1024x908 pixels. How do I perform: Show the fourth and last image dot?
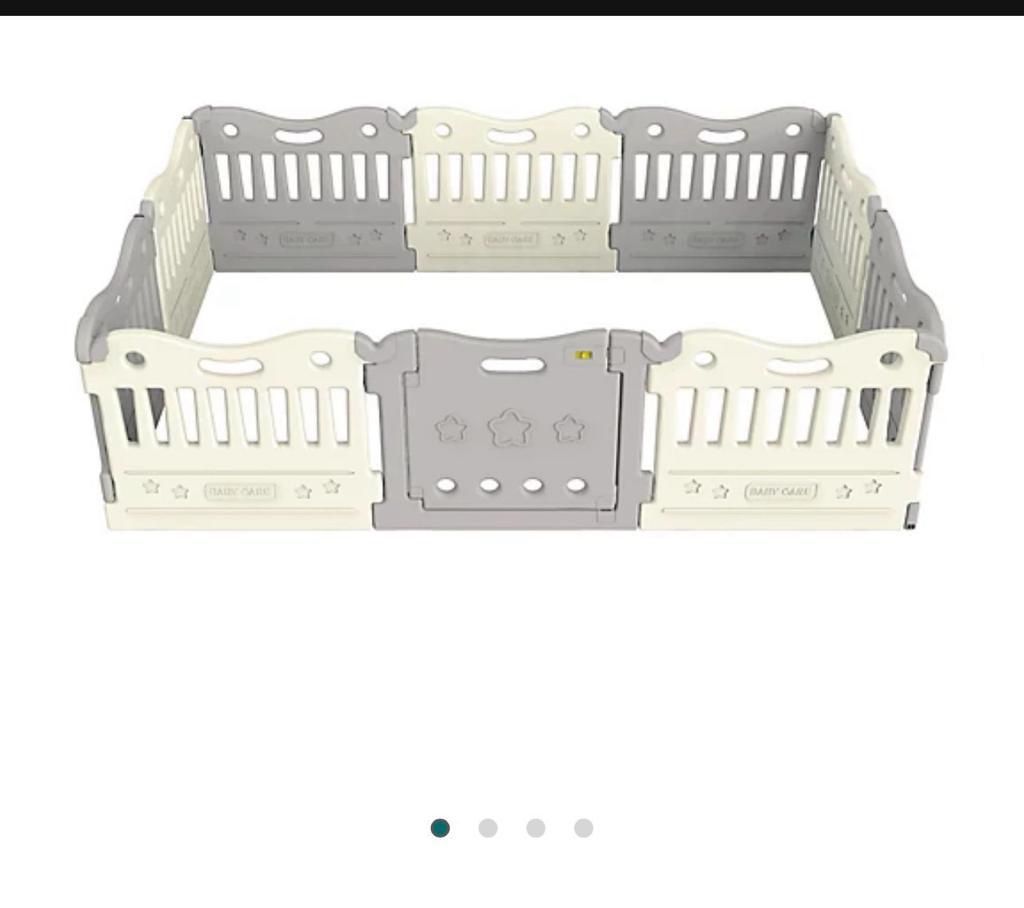pos(584,828)
